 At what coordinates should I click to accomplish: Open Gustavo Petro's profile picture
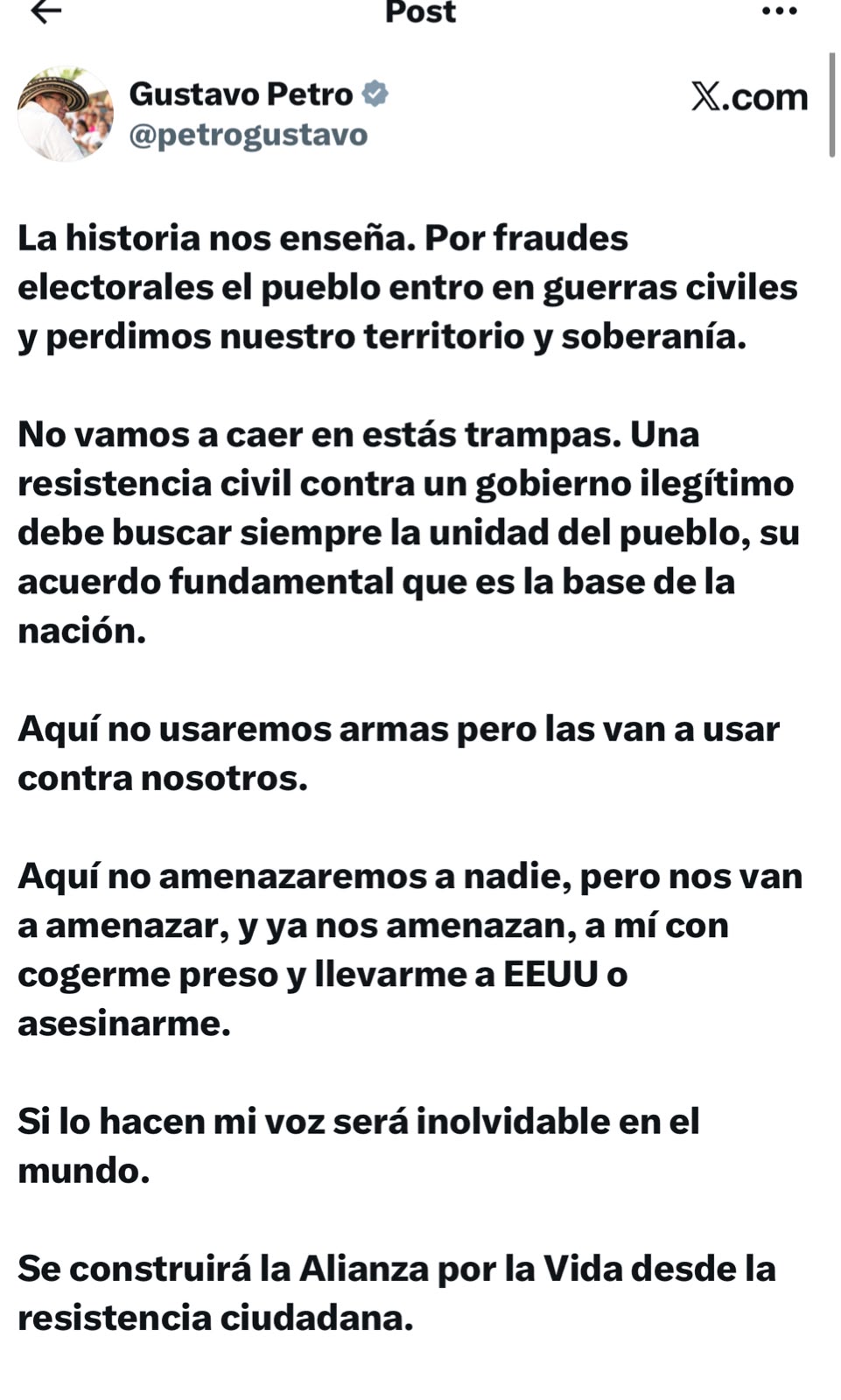point(66,114)
